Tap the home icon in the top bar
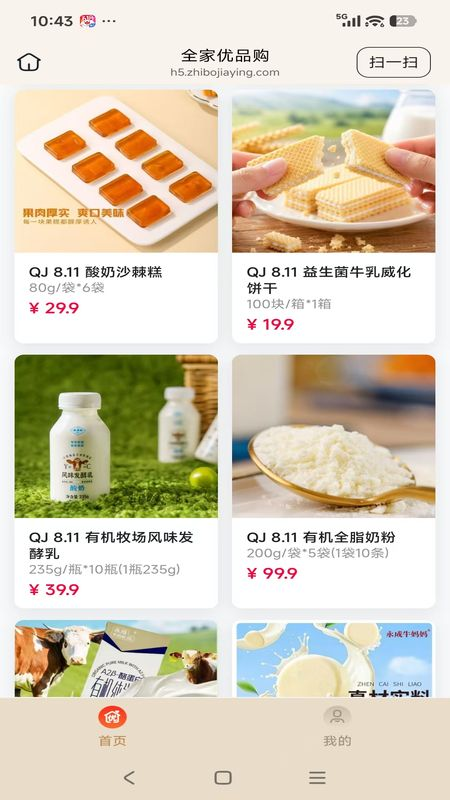The image size is (450, 800). tap(29, 62)
